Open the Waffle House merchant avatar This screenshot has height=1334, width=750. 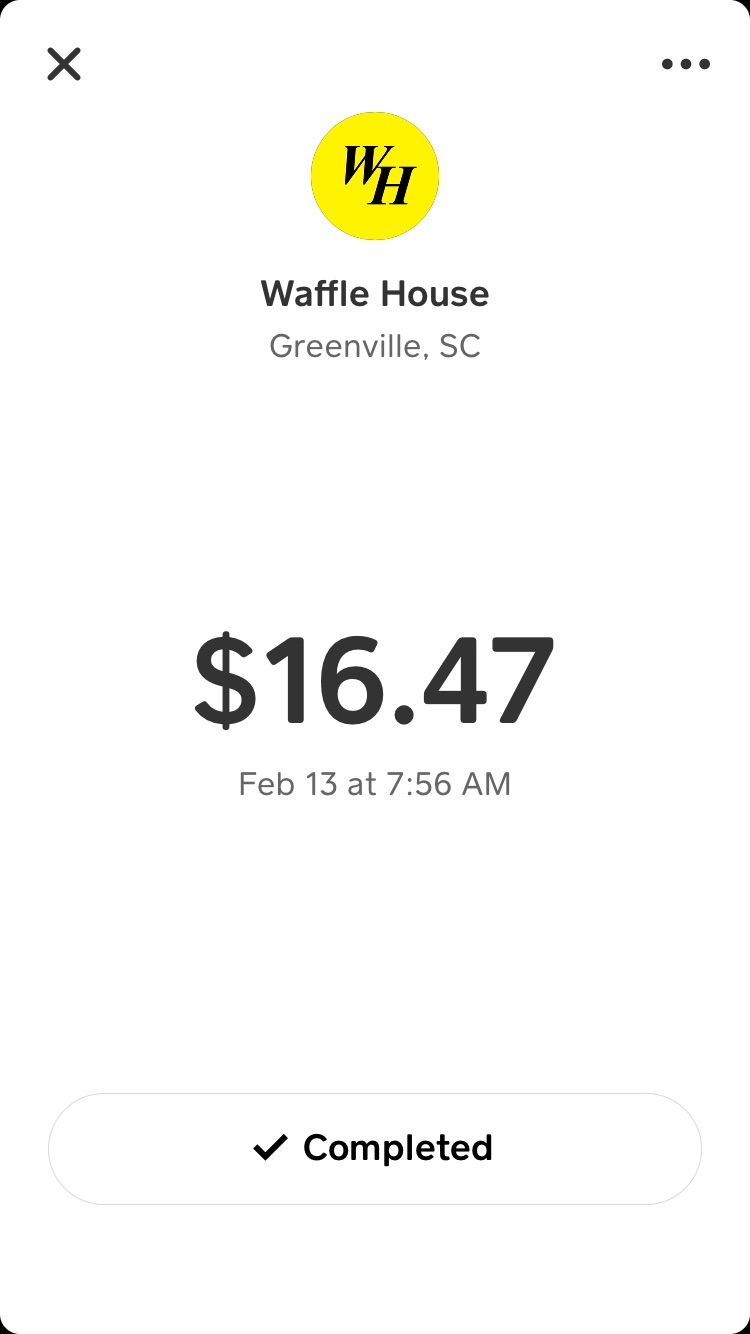click(375, 176)
